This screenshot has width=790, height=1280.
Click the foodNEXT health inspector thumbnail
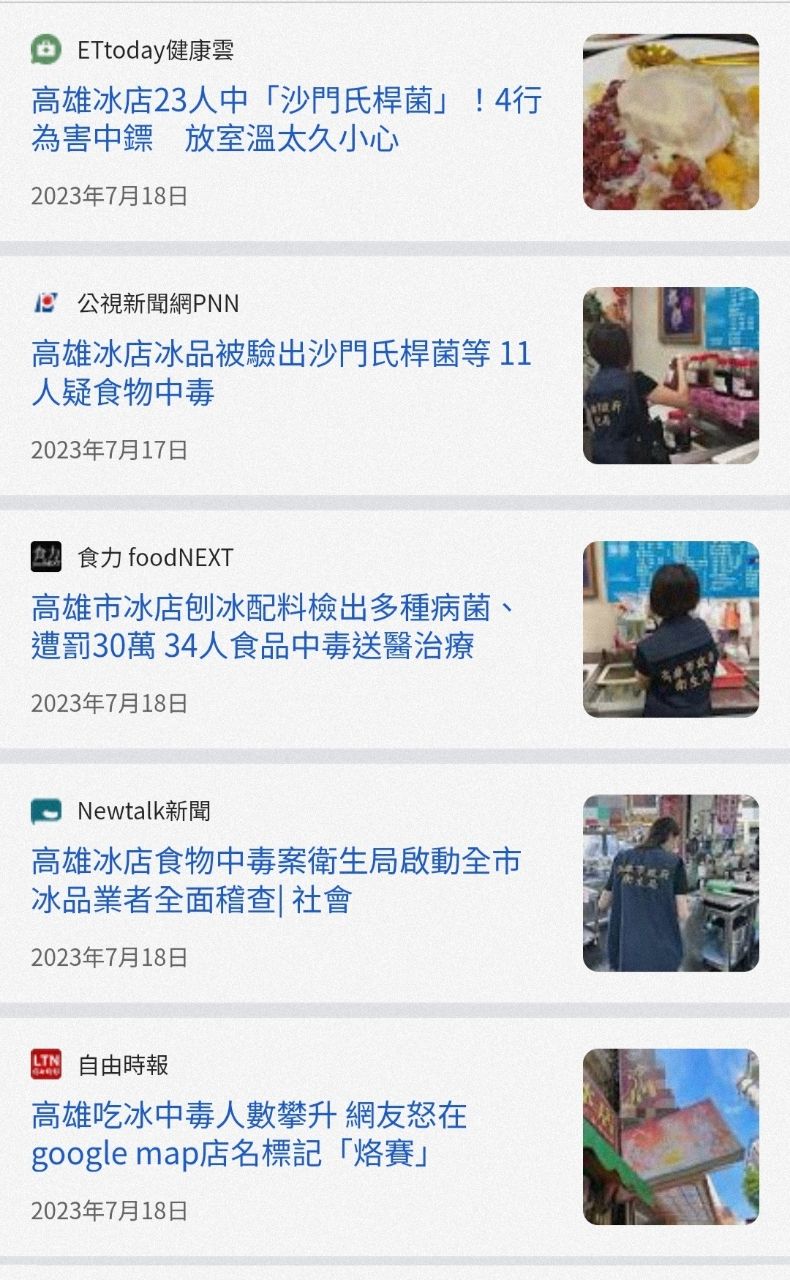(672, 626)
